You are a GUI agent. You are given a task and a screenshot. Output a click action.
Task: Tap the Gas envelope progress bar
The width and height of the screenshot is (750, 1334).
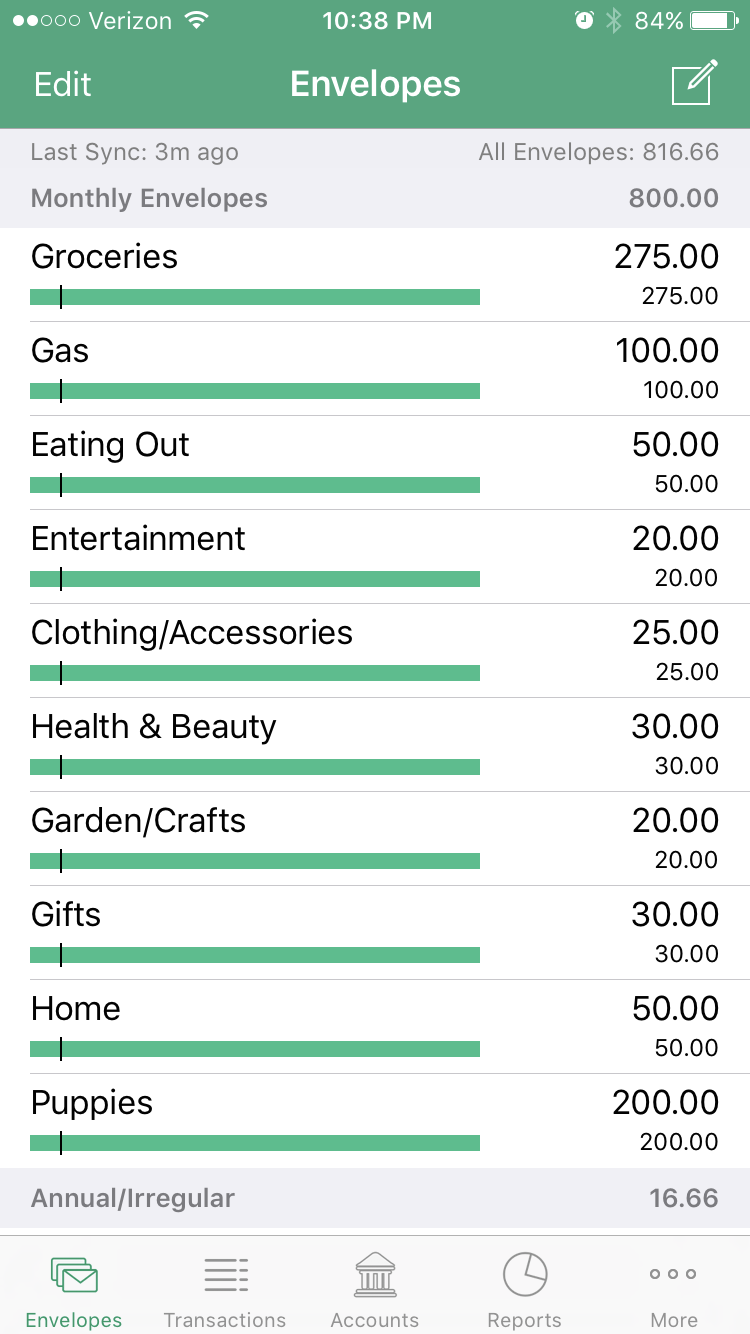pos(255,390)
